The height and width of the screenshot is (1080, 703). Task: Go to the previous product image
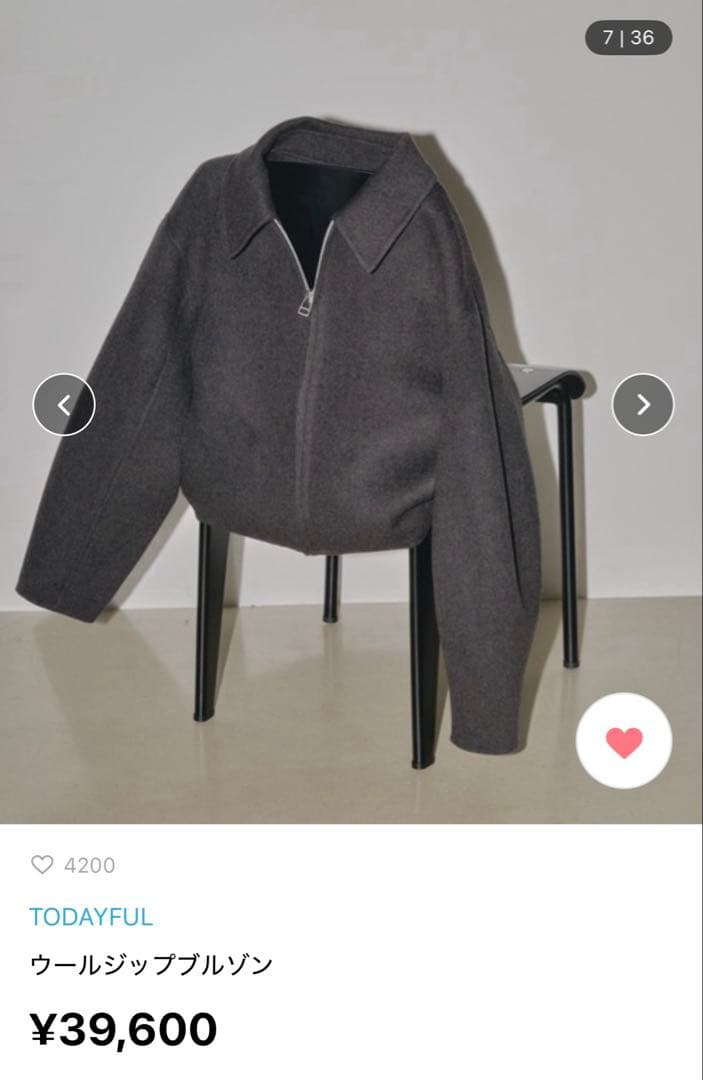tap(64, 404)
